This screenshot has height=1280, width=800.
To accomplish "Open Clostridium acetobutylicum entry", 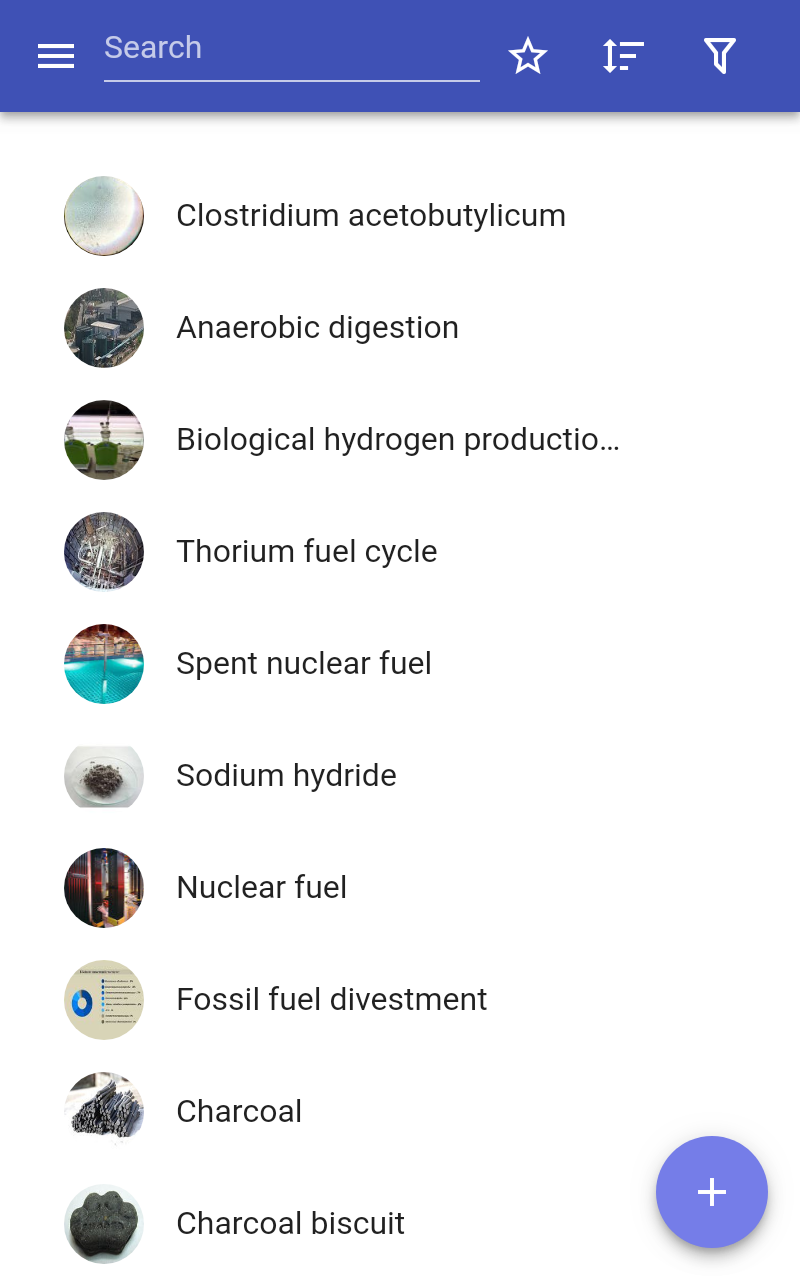I will click(x=370, y=216).
